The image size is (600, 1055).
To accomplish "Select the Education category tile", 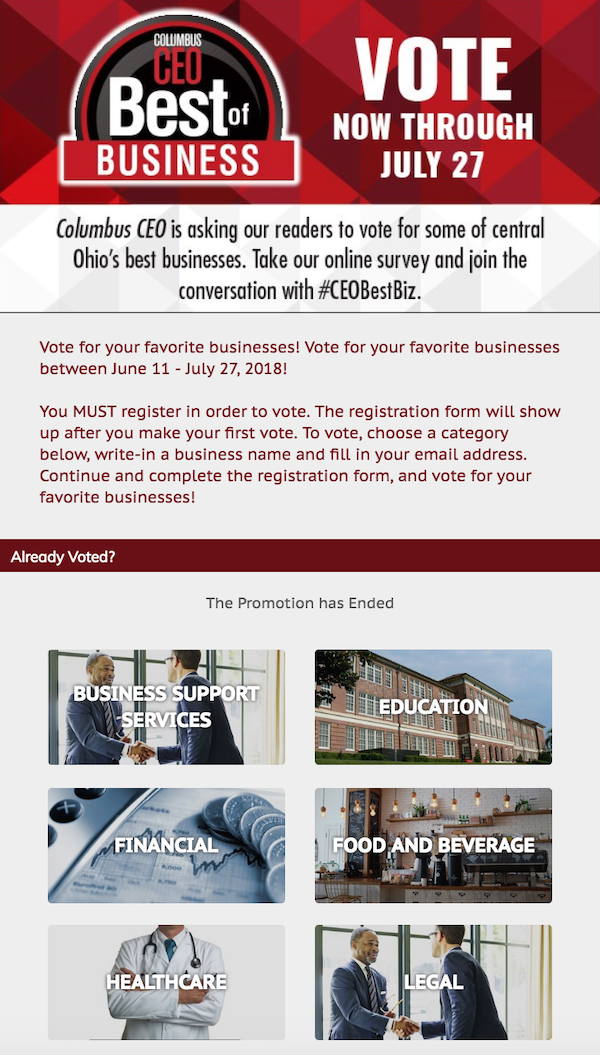I will (433, 707).
